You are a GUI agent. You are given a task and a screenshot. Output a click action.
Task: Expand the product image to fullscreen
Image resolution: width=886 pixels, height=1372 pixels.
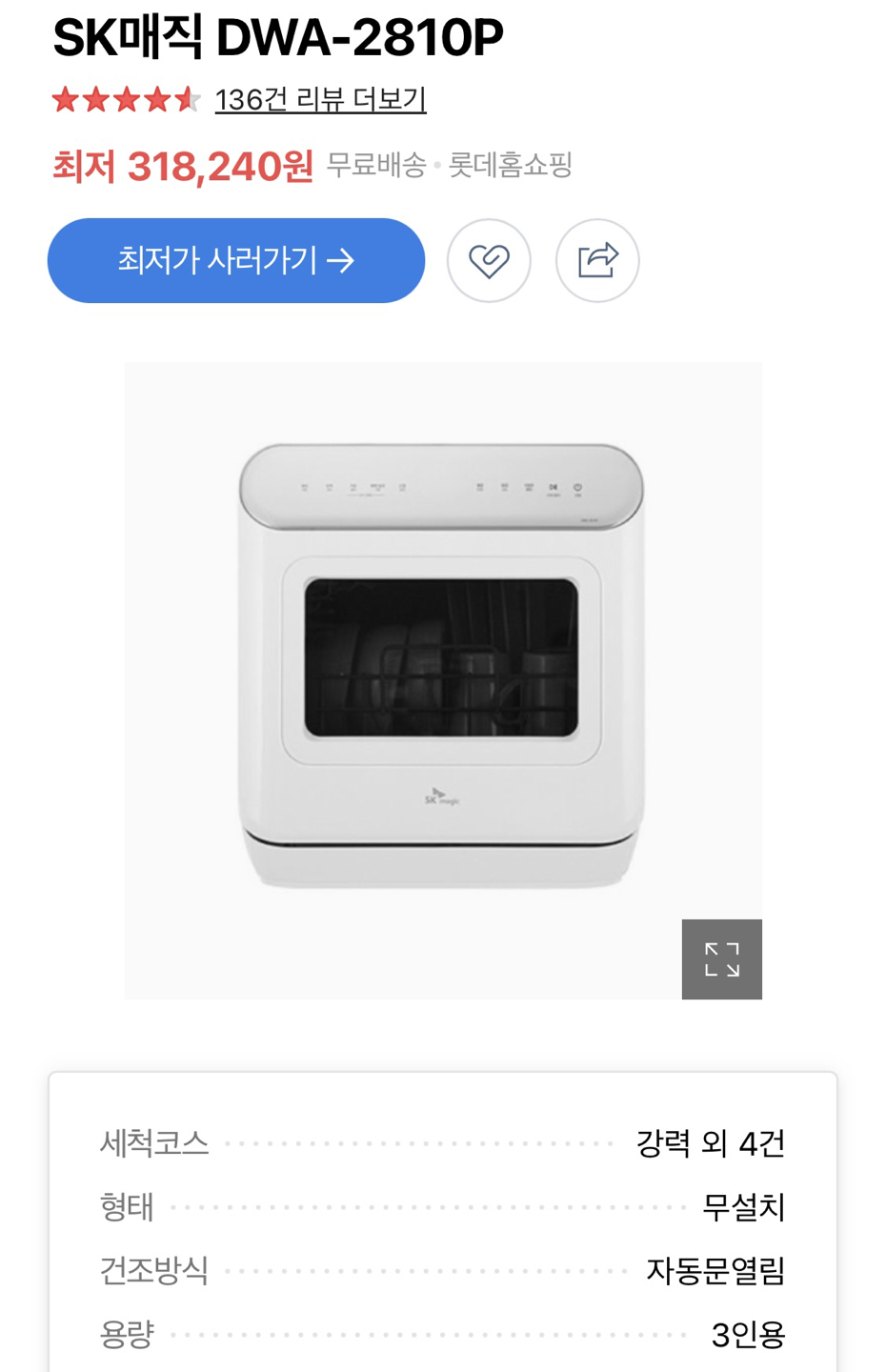click(x=722, y=958)
